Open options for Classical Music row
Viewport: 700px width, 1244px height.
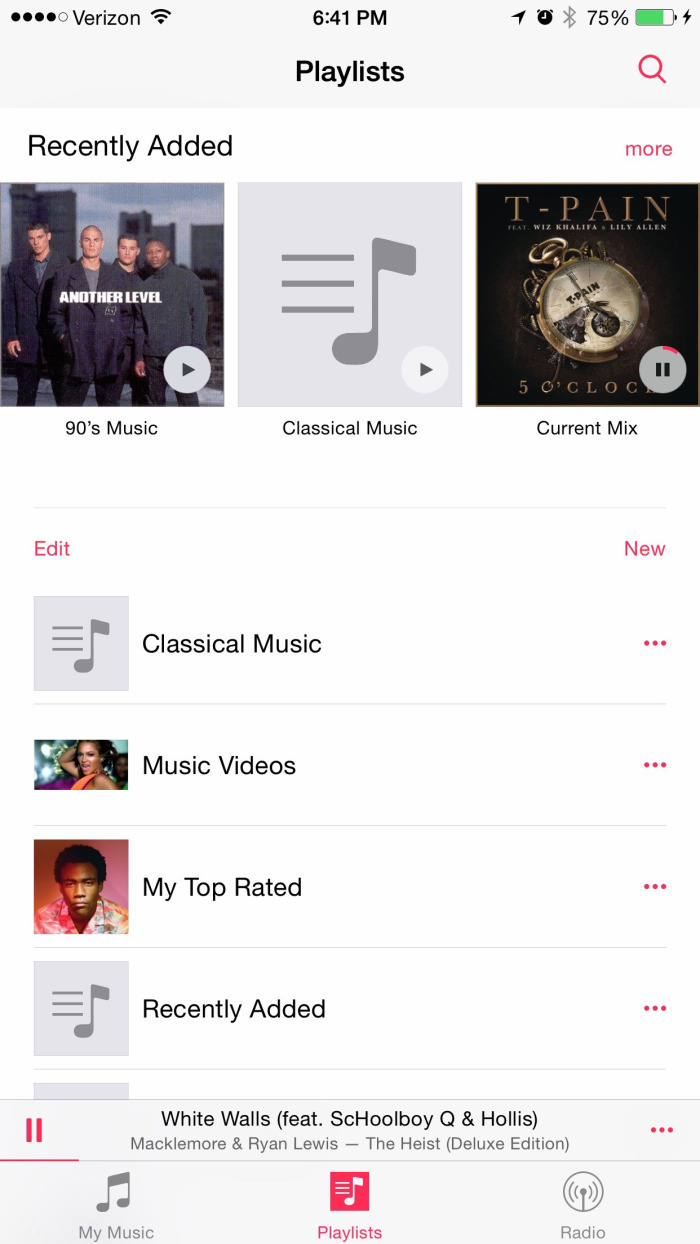click(655, 644)
